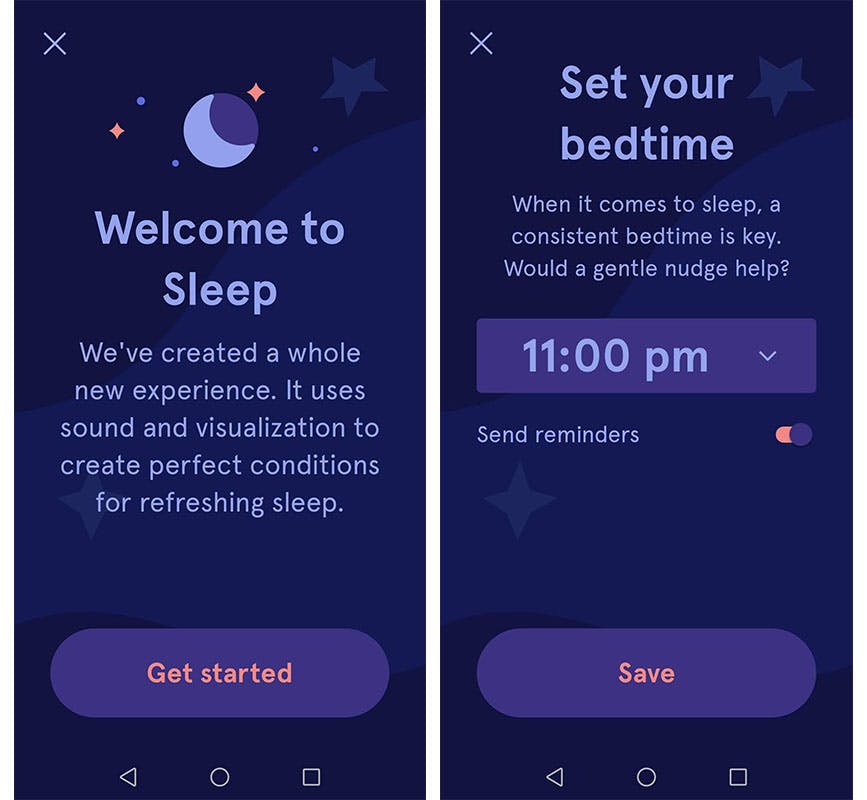867x800 pixels.
Task: Tap the home button under the Save screen
Action: click(646, 777)
